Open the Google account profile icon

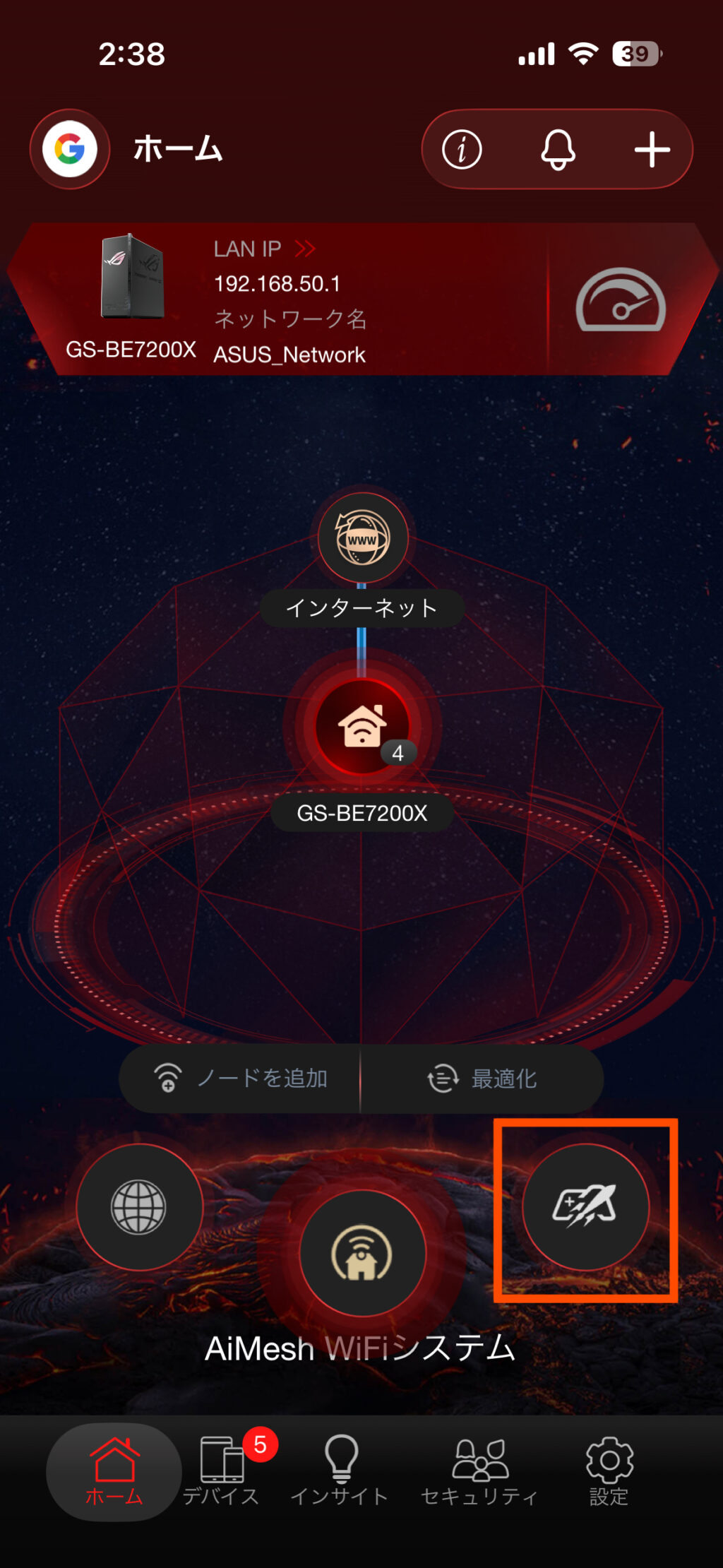[x=69, y=149]
